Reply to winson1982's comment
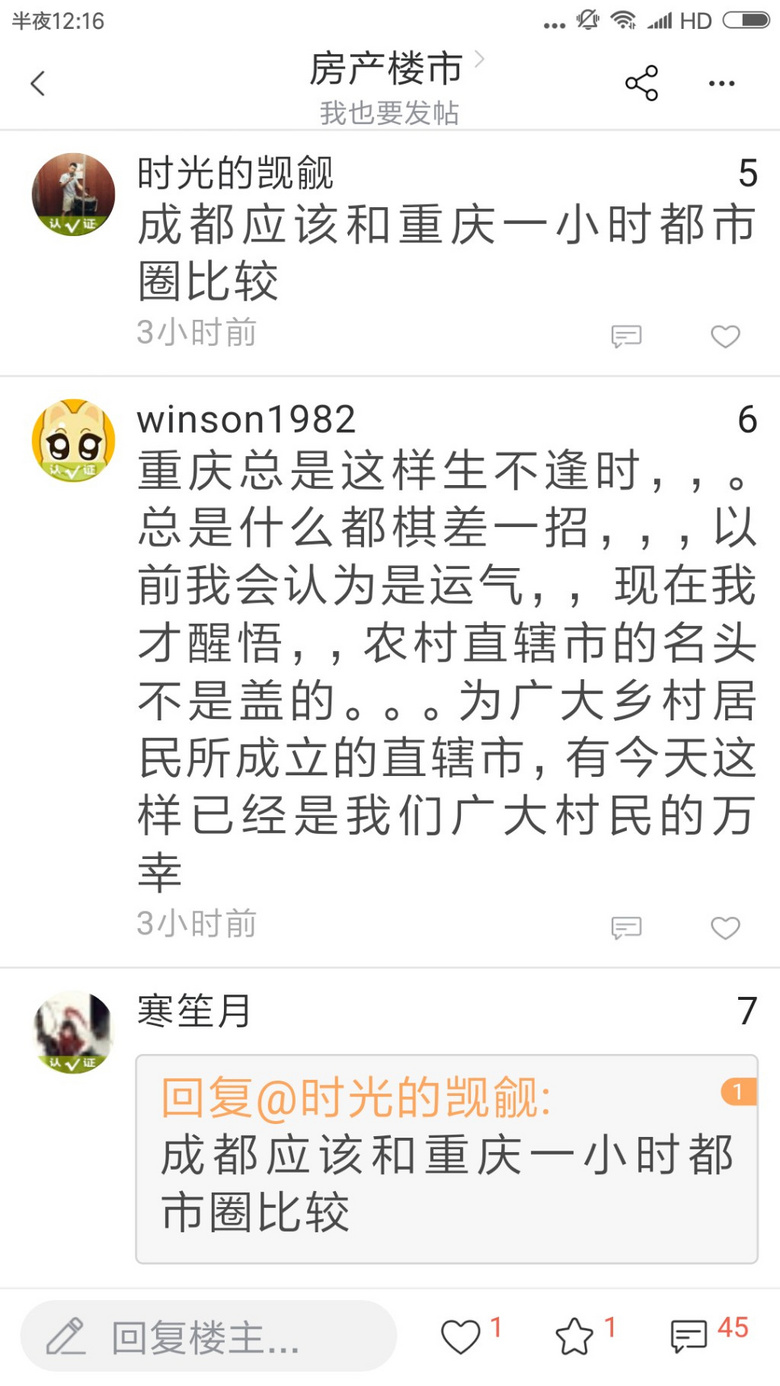 626,928
